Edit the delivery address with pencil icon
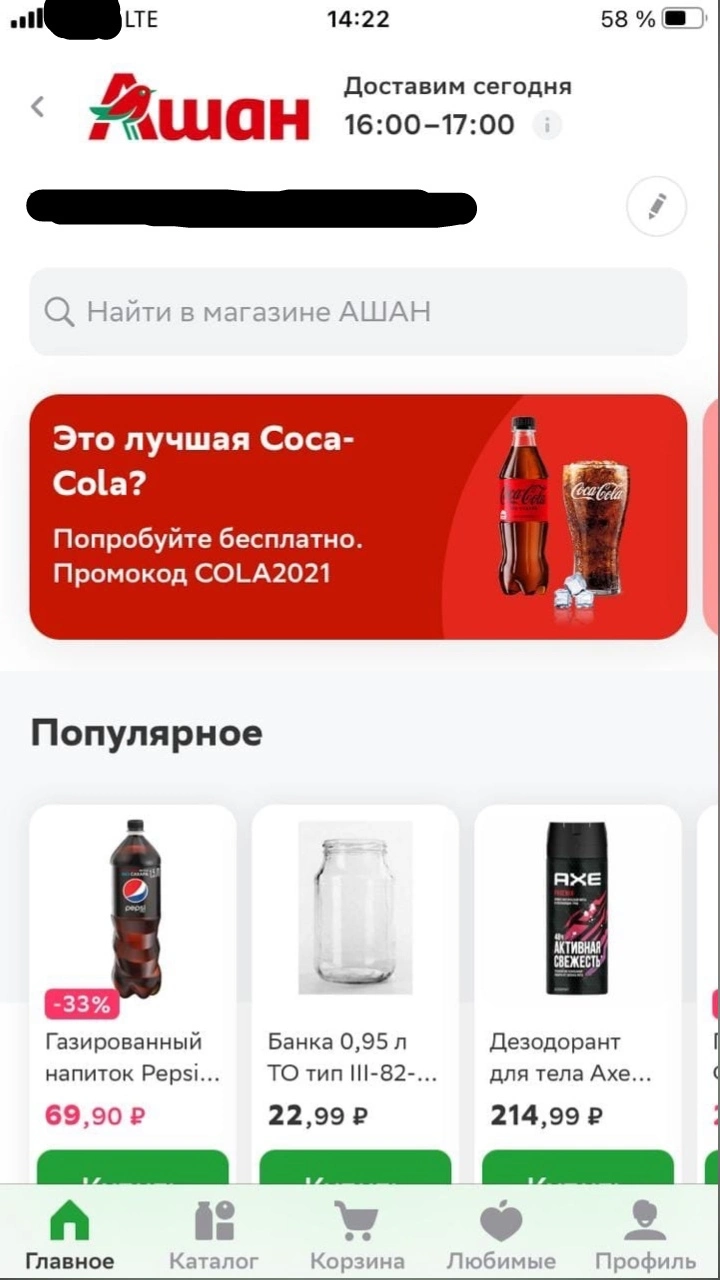This screenshot has height=1280, width=720. point(656,207)
